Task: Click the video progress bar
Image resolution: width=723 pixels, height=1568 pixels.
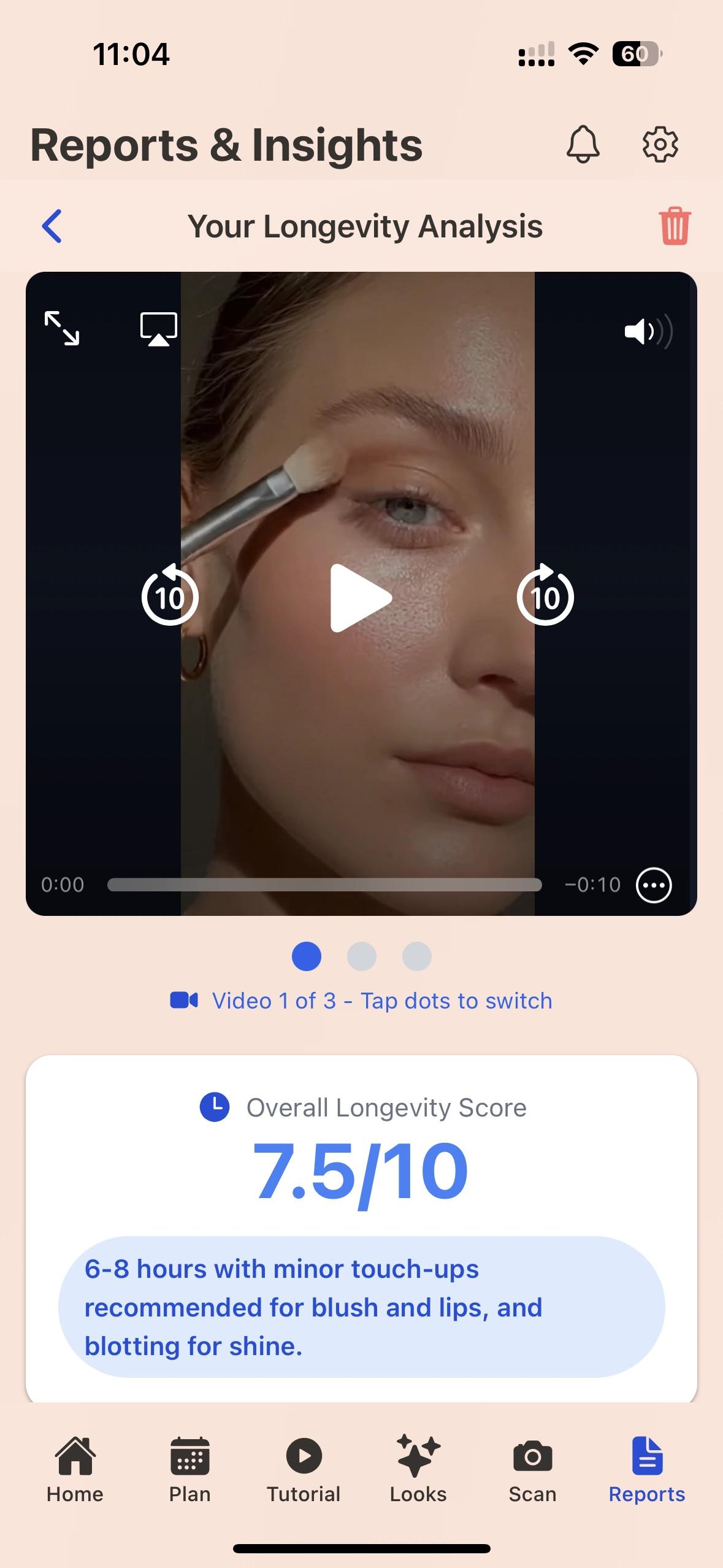Action: coord(324,884)
